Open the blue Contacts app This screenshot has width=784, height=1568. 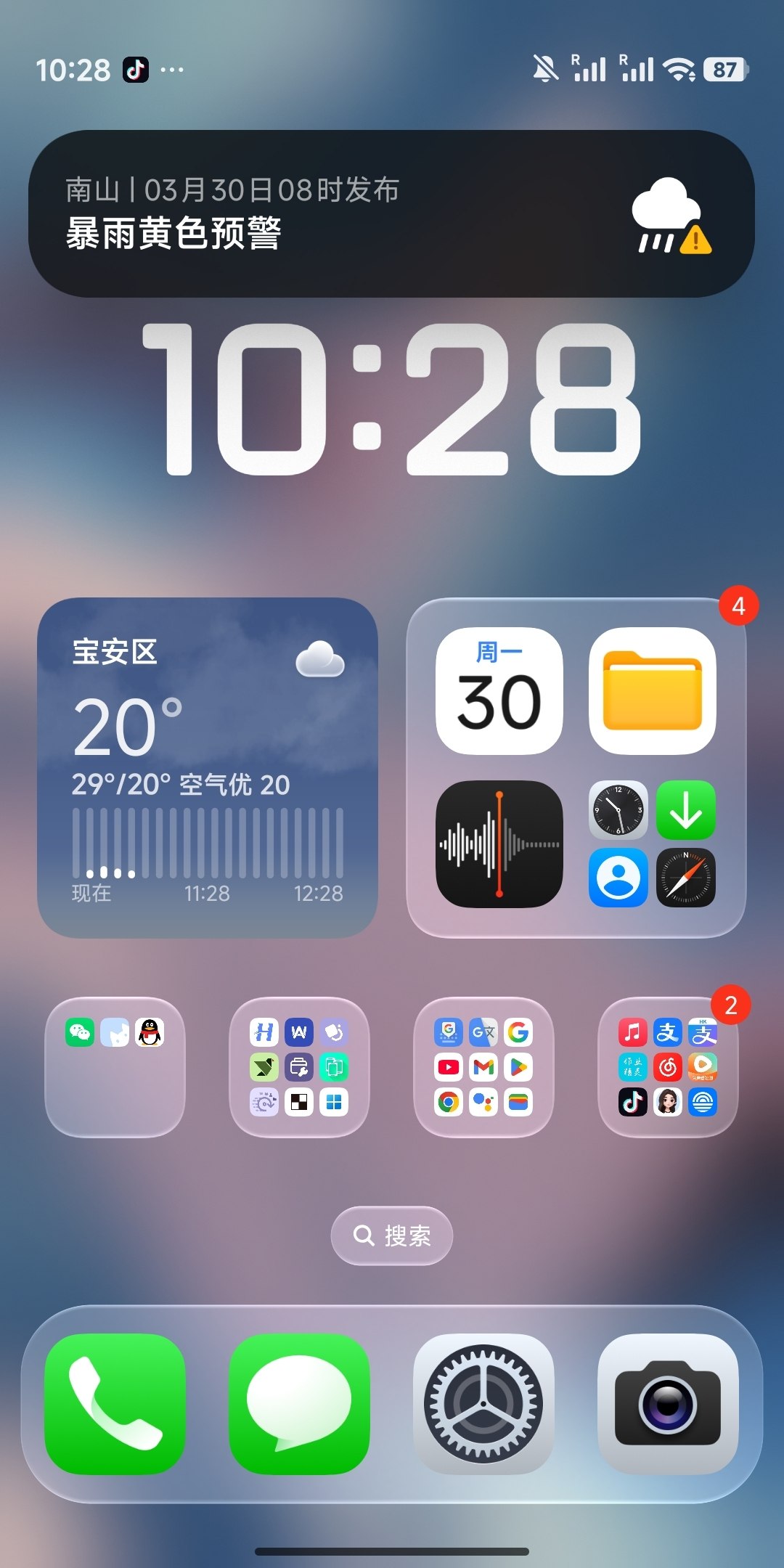(618, 878)
